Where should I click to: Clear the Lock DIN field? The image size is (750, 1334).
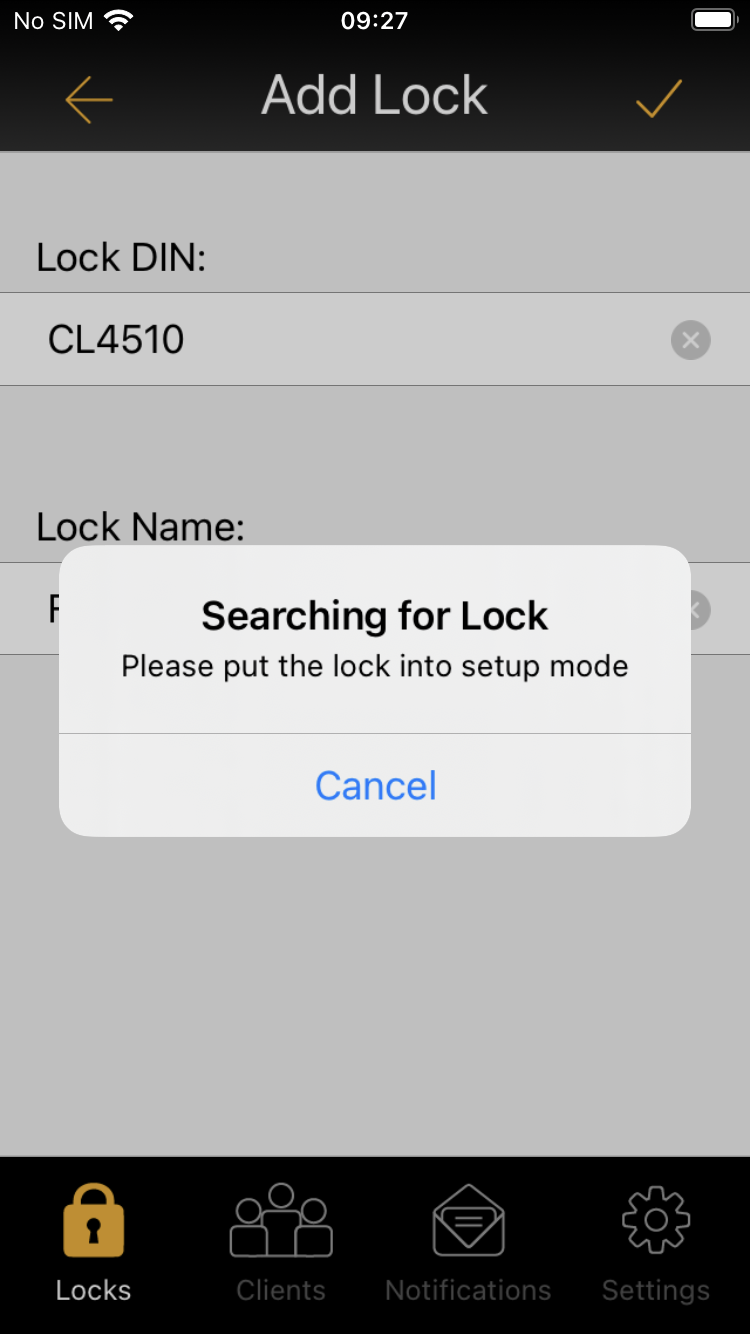[690, 340]
